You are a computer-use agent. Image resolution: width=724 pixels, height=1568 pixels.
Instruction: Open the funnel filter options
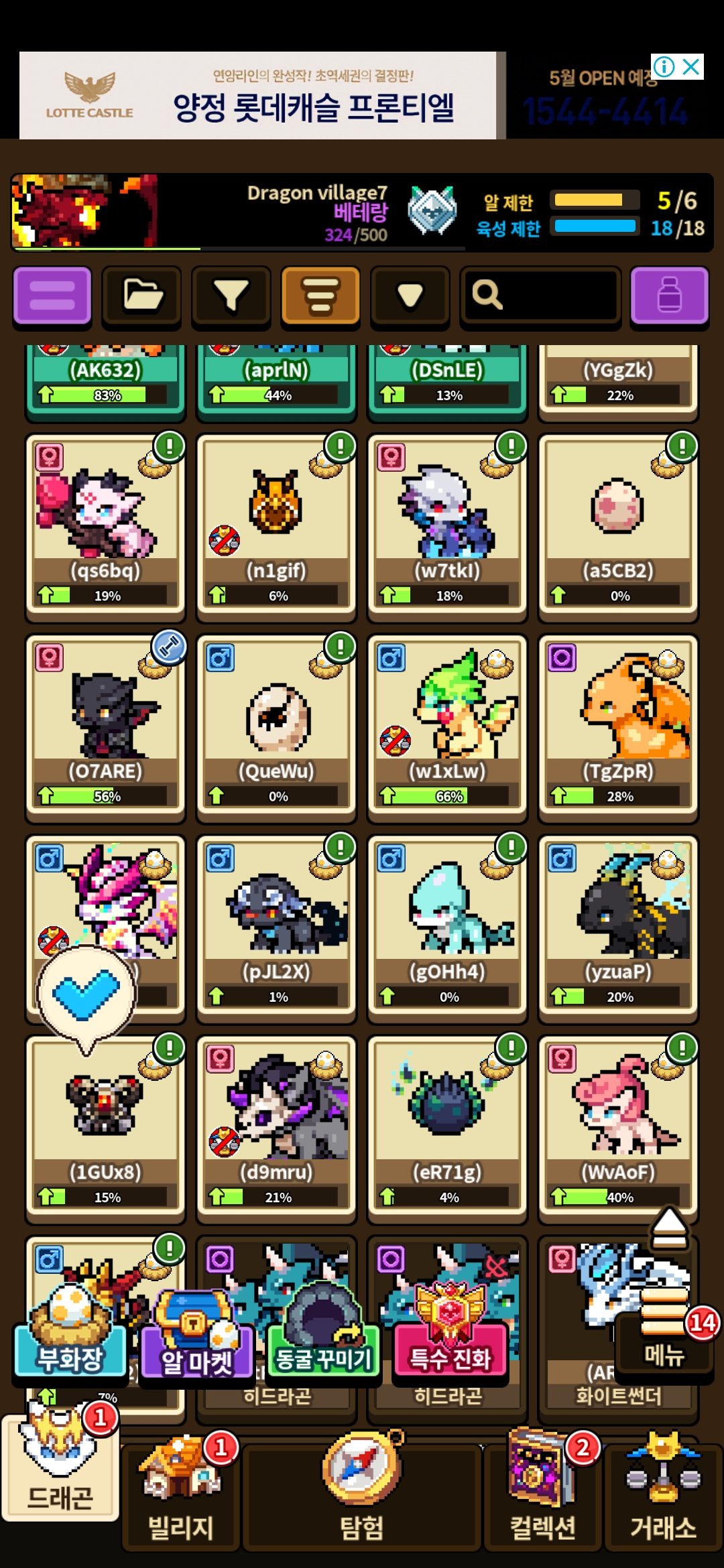click(231, 296)
